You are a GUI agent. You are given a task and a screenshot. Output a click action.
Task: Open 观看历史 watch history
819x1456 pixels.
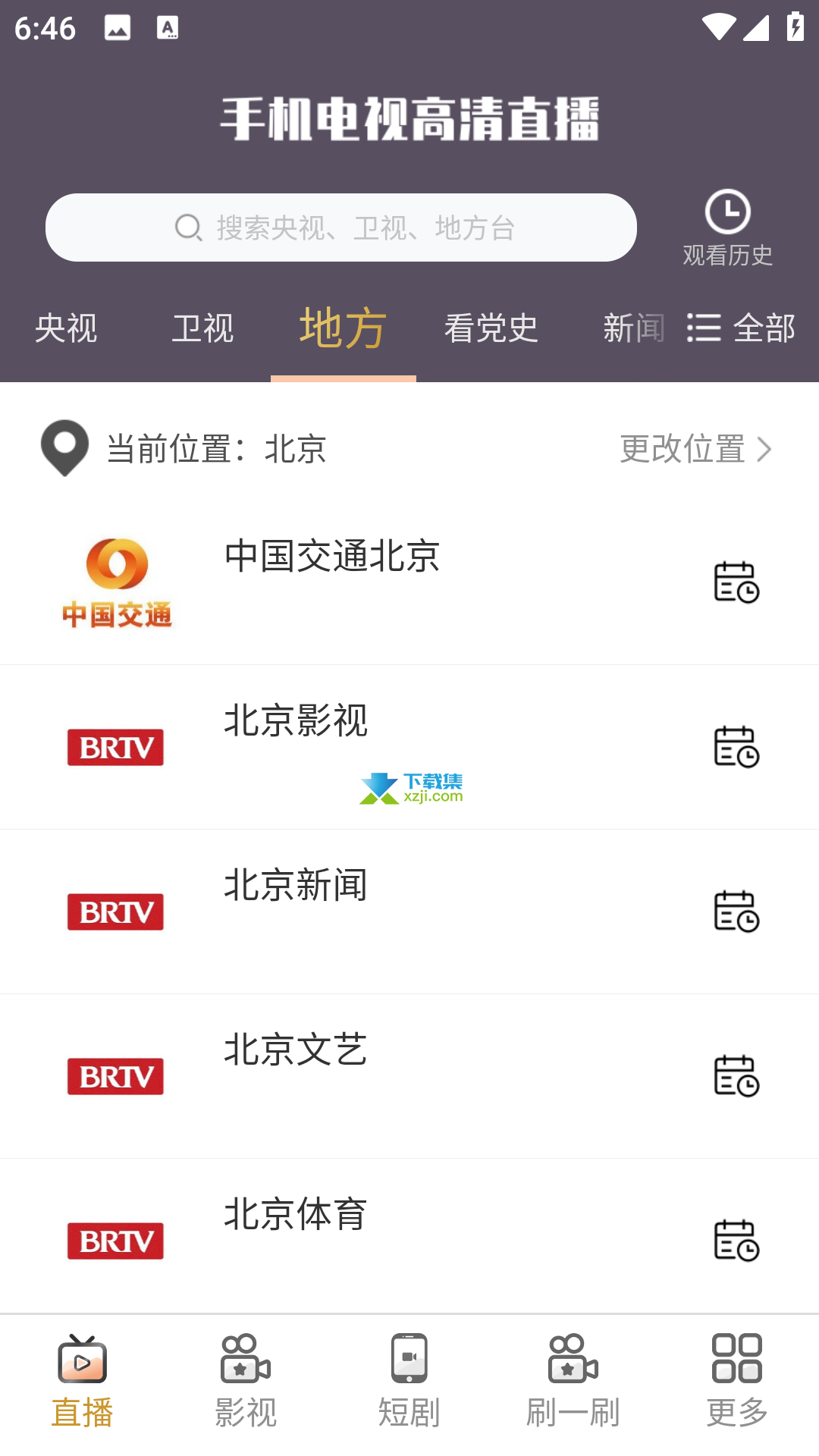coord(727,227)
